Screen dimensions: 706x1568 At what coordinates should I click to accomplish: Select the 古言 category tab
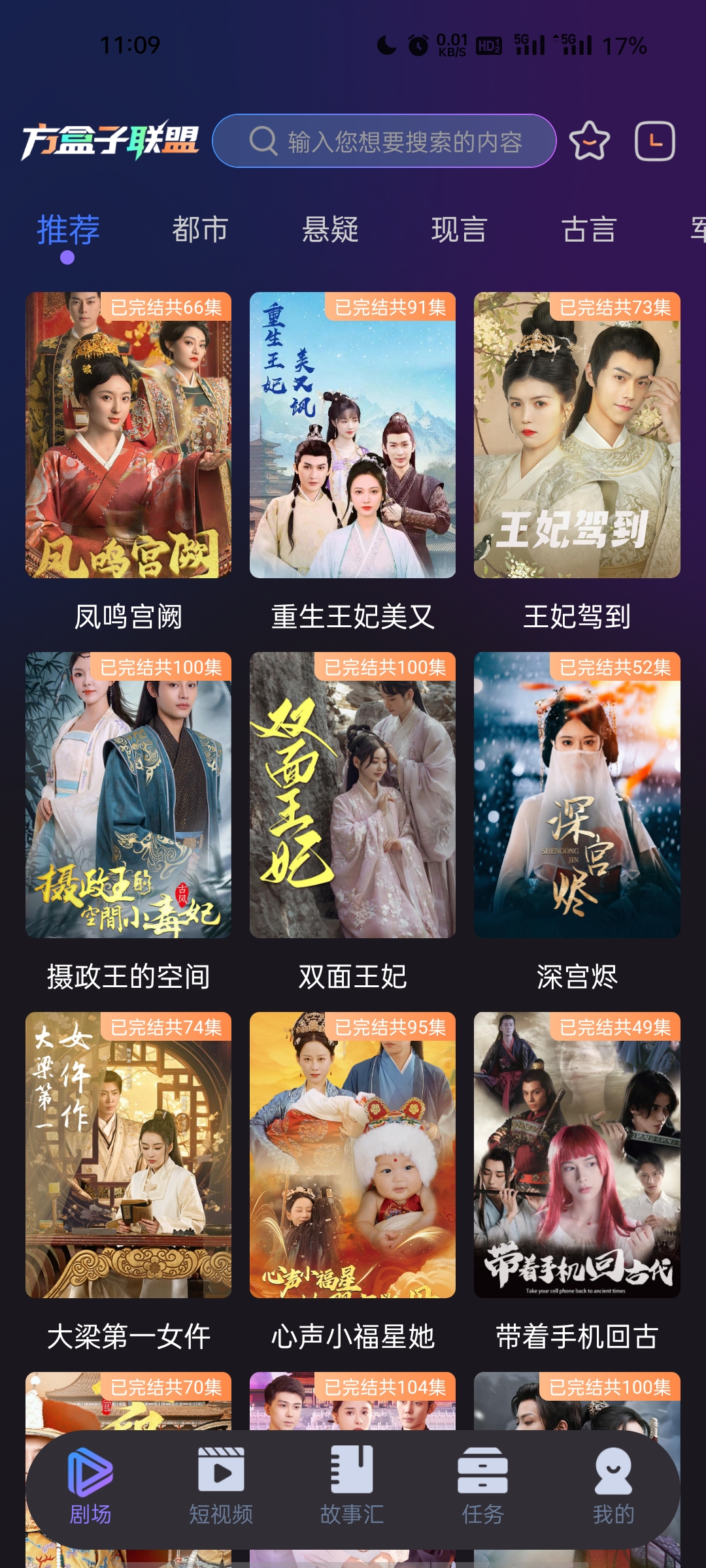click(x=589, y=230)
